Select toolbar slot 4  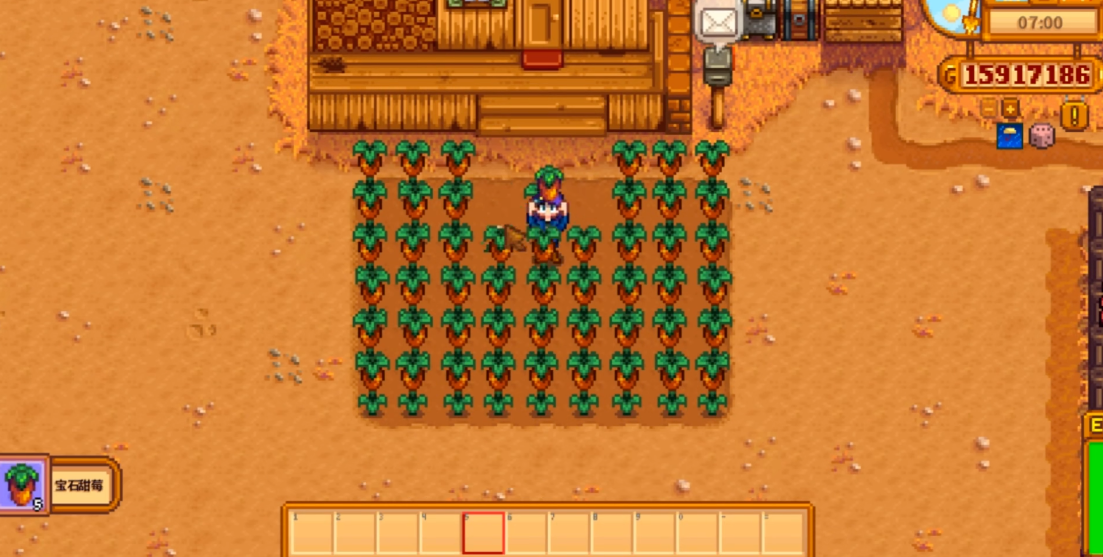click(x=440, y=532)
